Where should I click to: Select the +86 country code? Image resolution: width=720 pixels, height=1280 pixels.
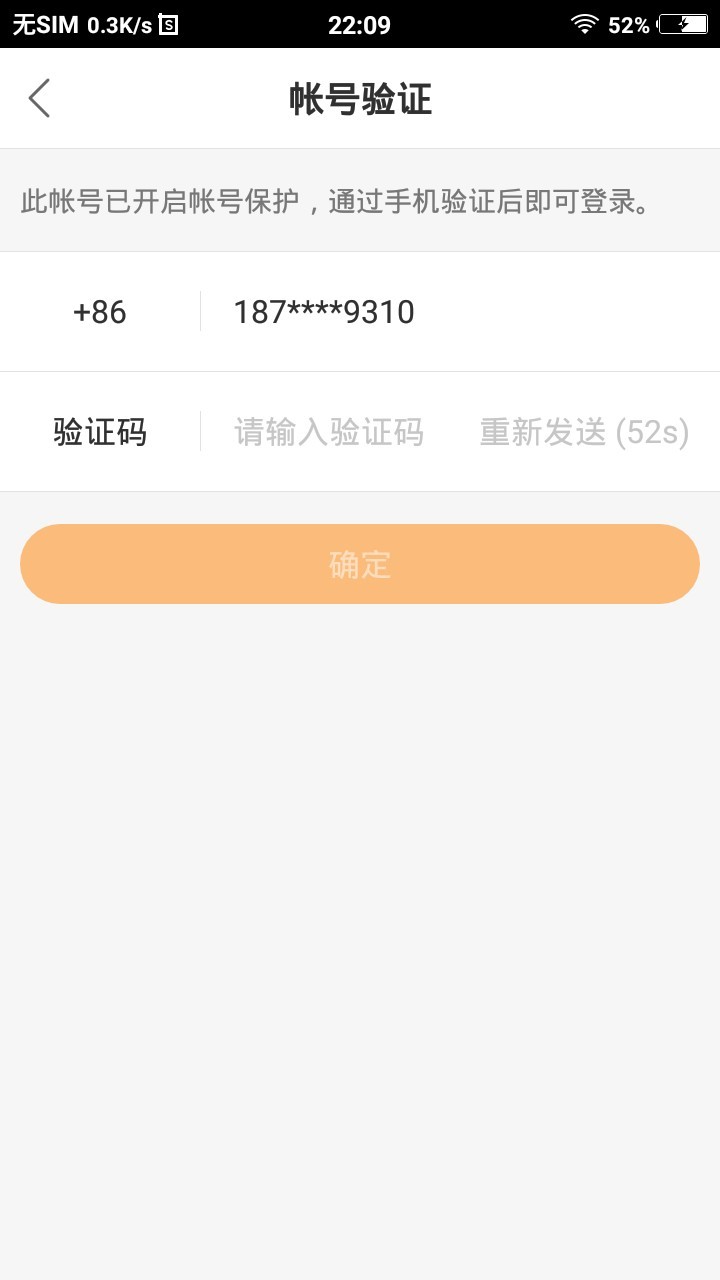point(99,311)
